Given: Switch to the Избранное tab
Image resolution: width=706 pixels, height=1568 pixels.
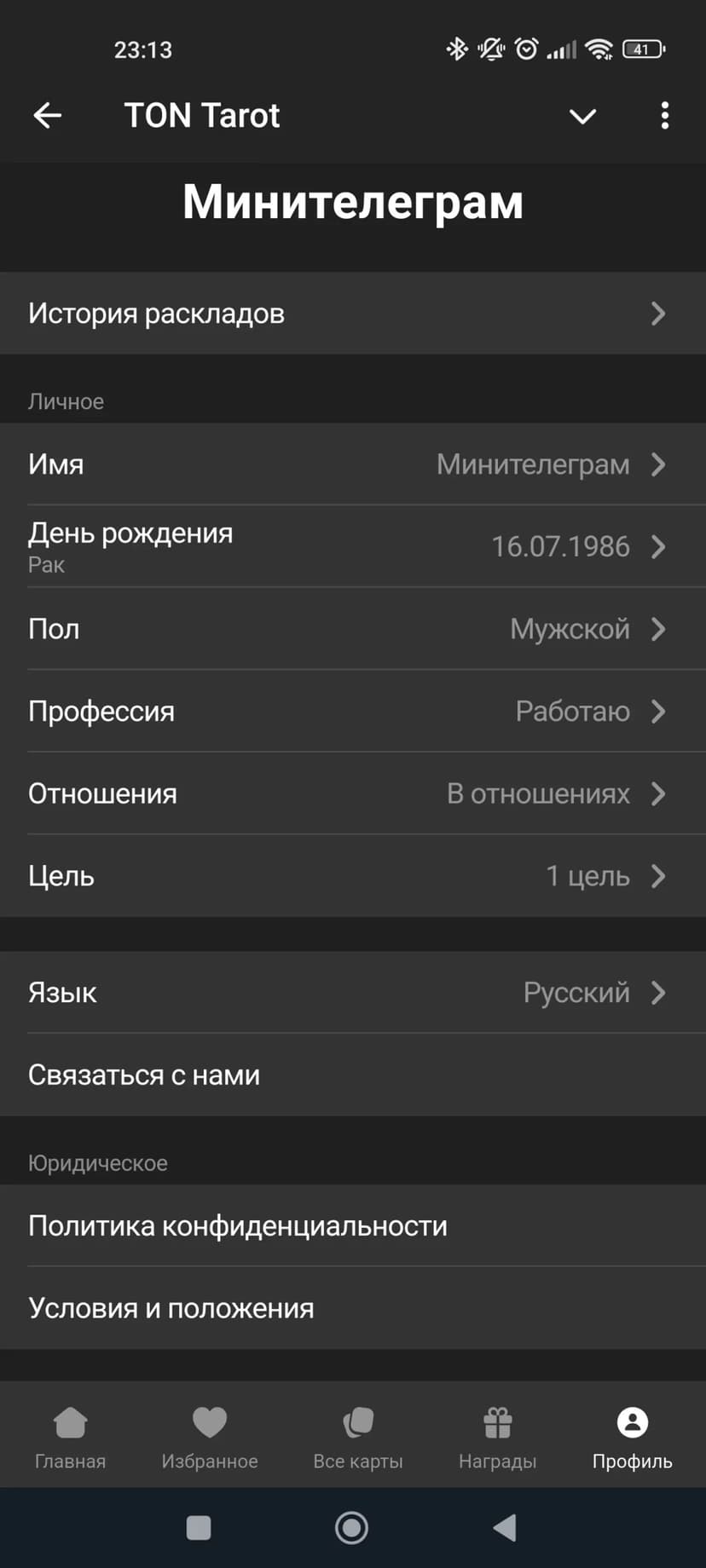Looking at the screenshot, I should click(x=210, y=1437).
